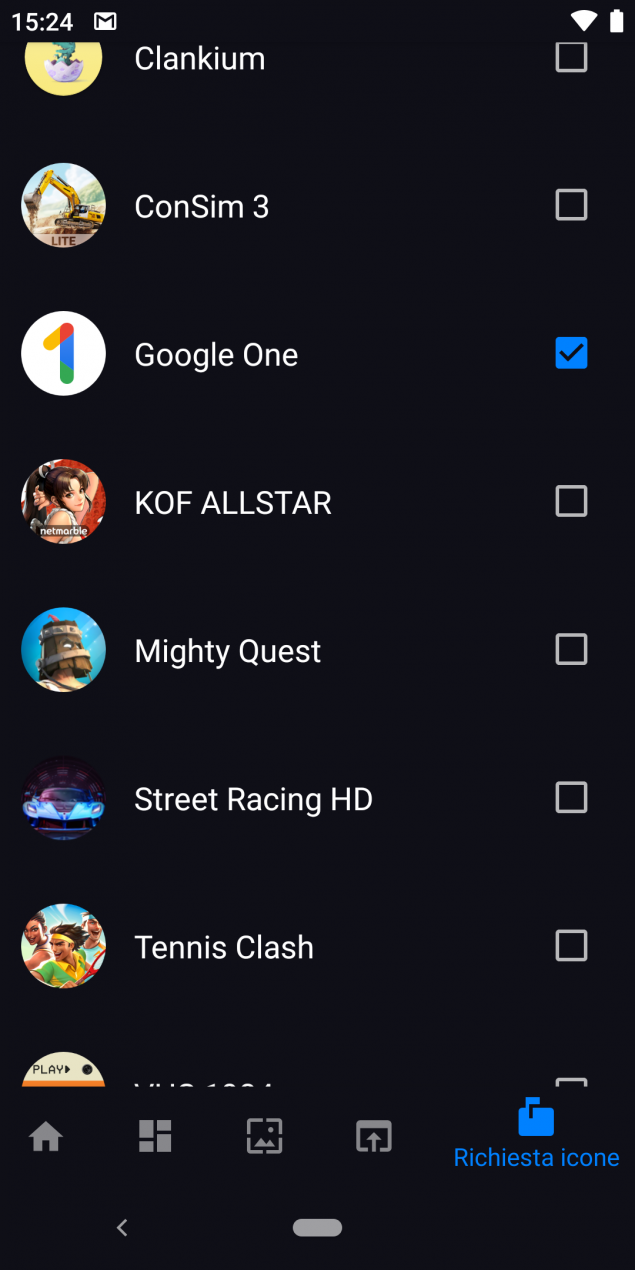Open the wallpapers tab

click(x=265, y=1137)
